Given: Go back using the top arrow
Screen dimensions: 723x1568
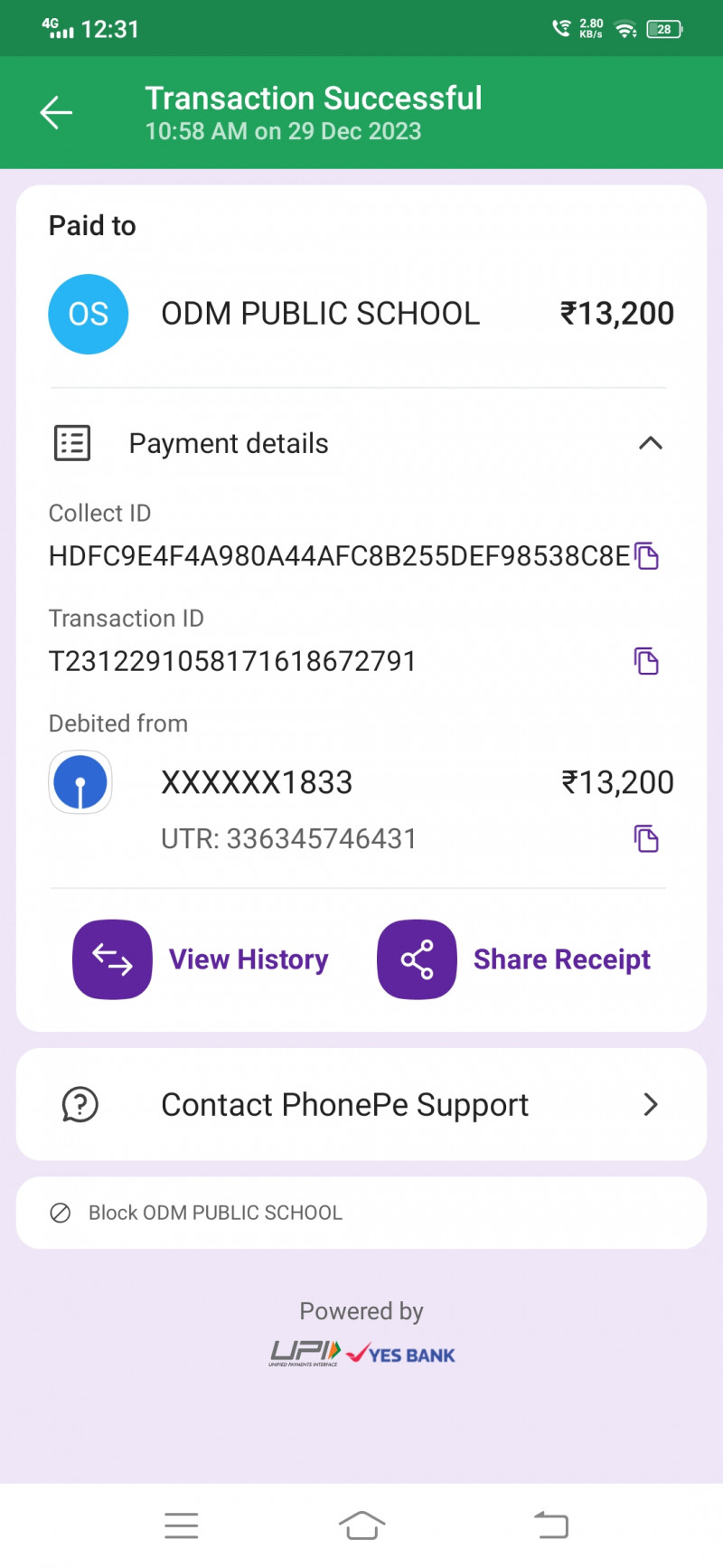Looking at the screenshot, I should pos(56,112).
